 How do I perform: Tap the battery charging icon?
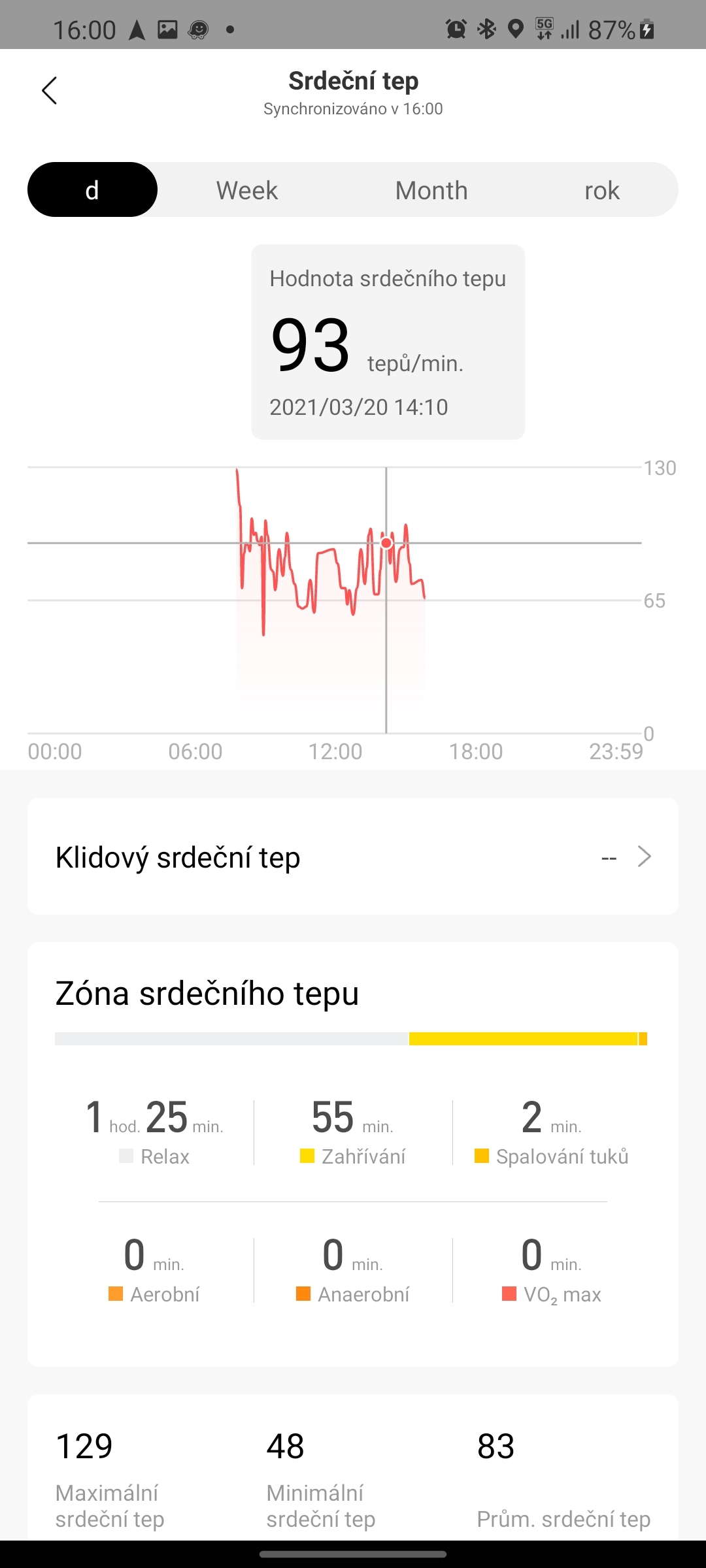click(x=646, y=29)
